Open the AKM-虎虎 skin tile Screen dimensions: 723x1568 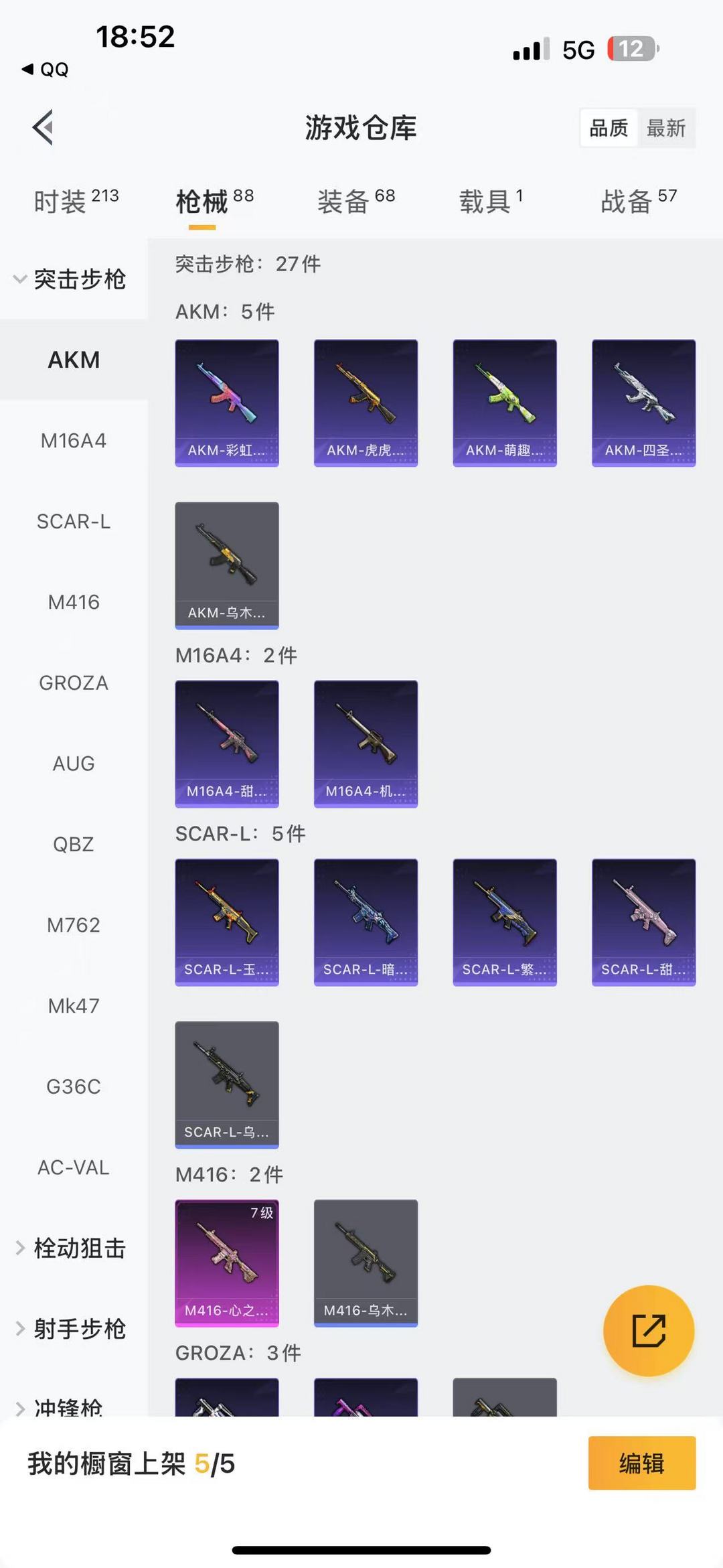[366, 403]
